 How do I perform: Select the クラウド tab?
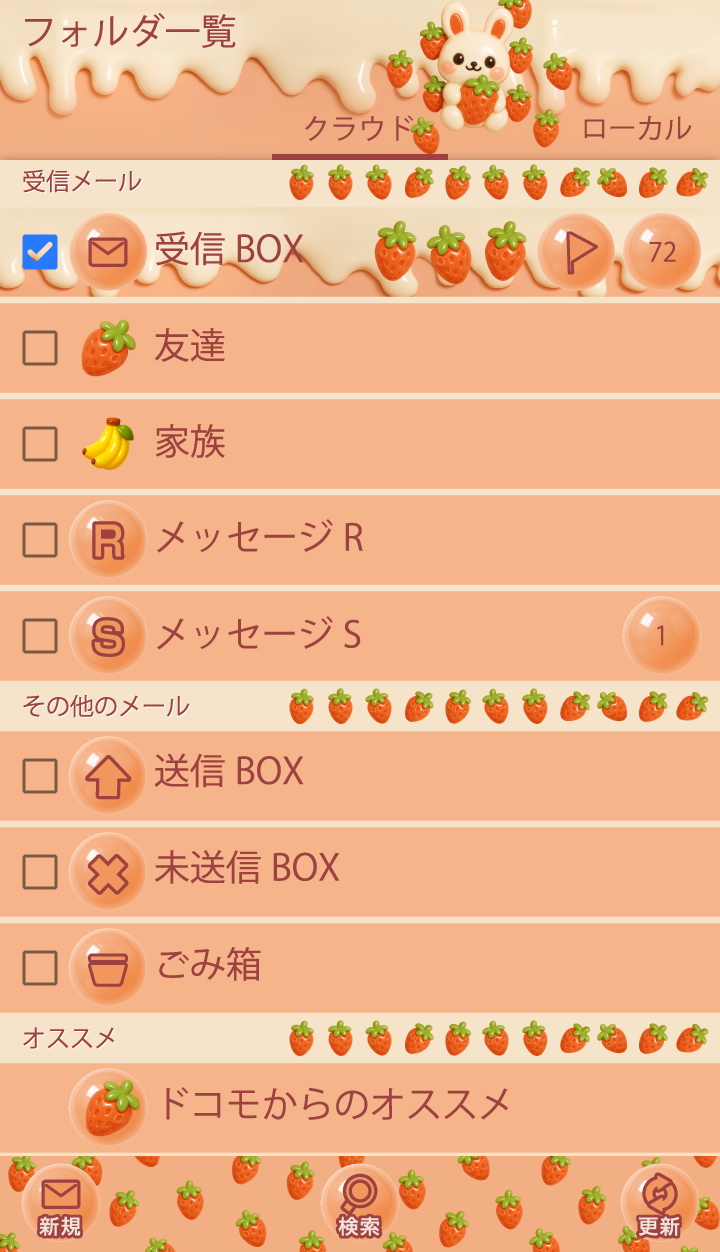359,129
